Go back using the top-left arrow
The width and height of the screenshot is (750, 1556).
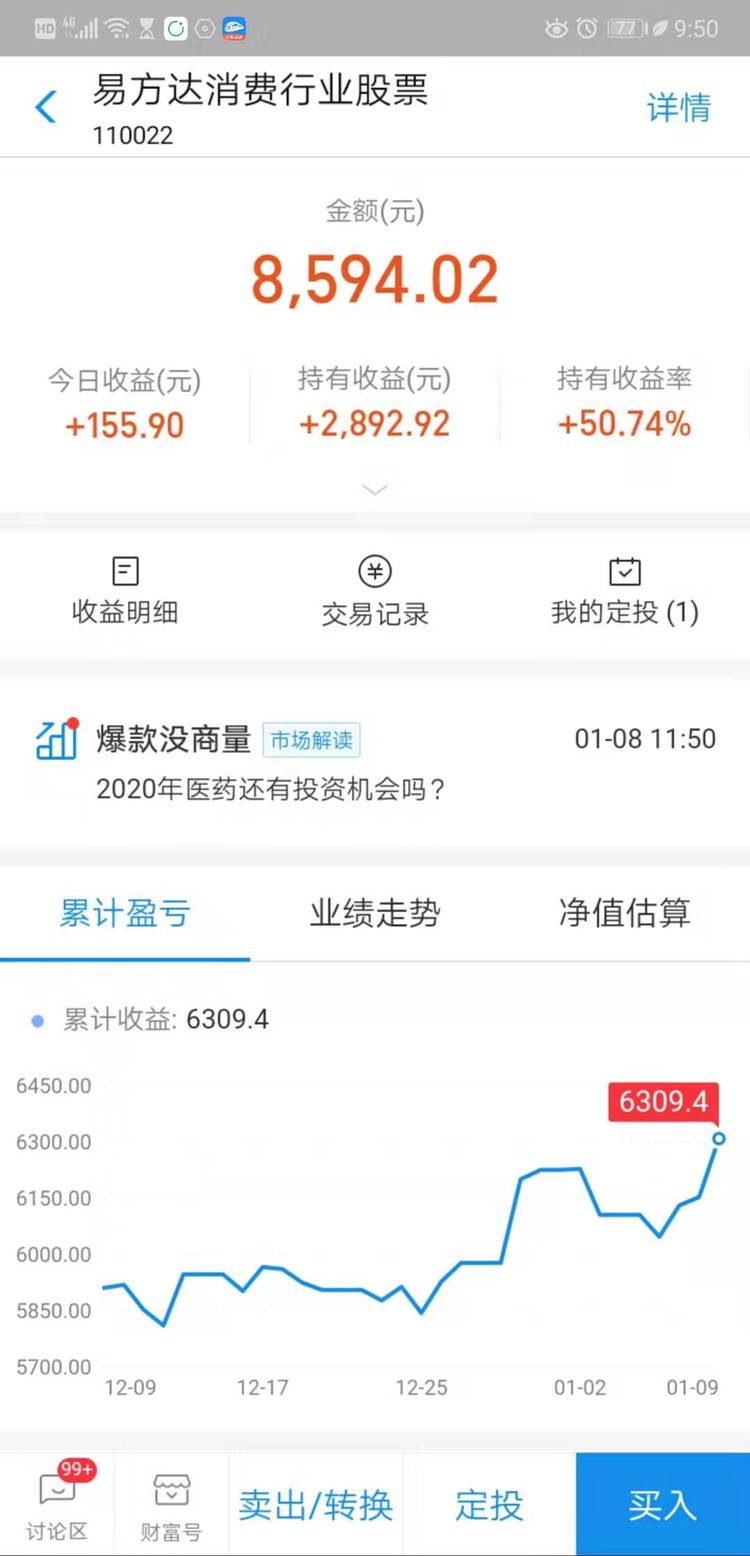click(x=45, y=107)
